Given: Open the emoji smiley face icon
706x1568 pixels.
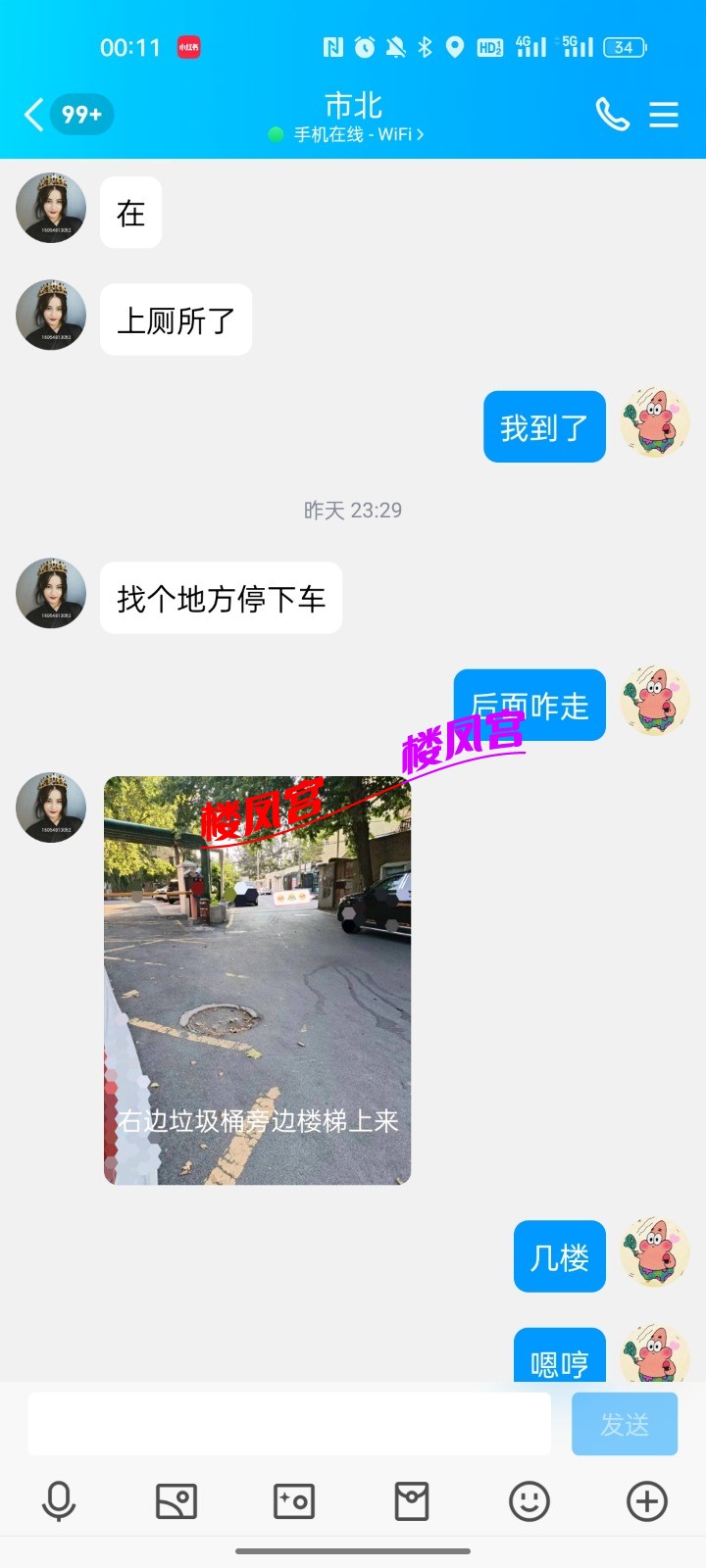Looking at the screenshot, I should [529, 1500].
